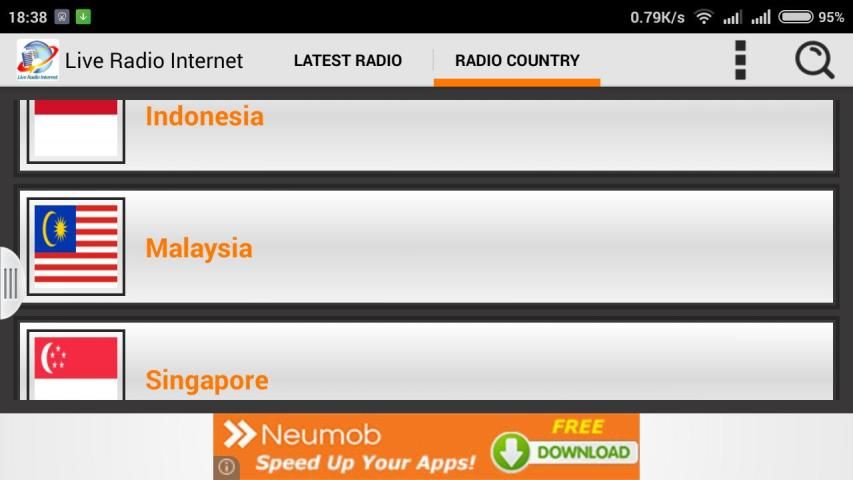Open the overflow menu
The height and width of the screenshot is (480, 853).
pos(740,61)
